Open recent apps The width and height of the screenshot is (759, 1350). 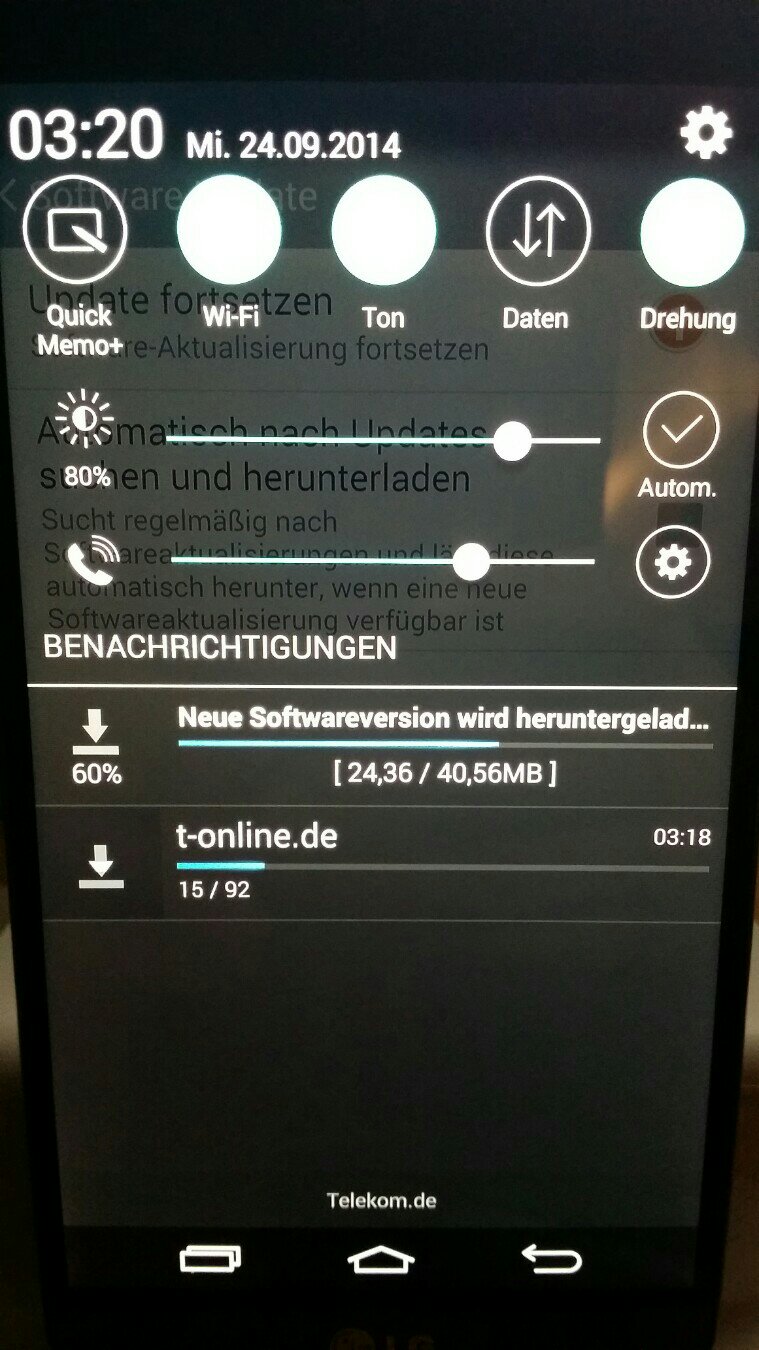click(210, 1259)
